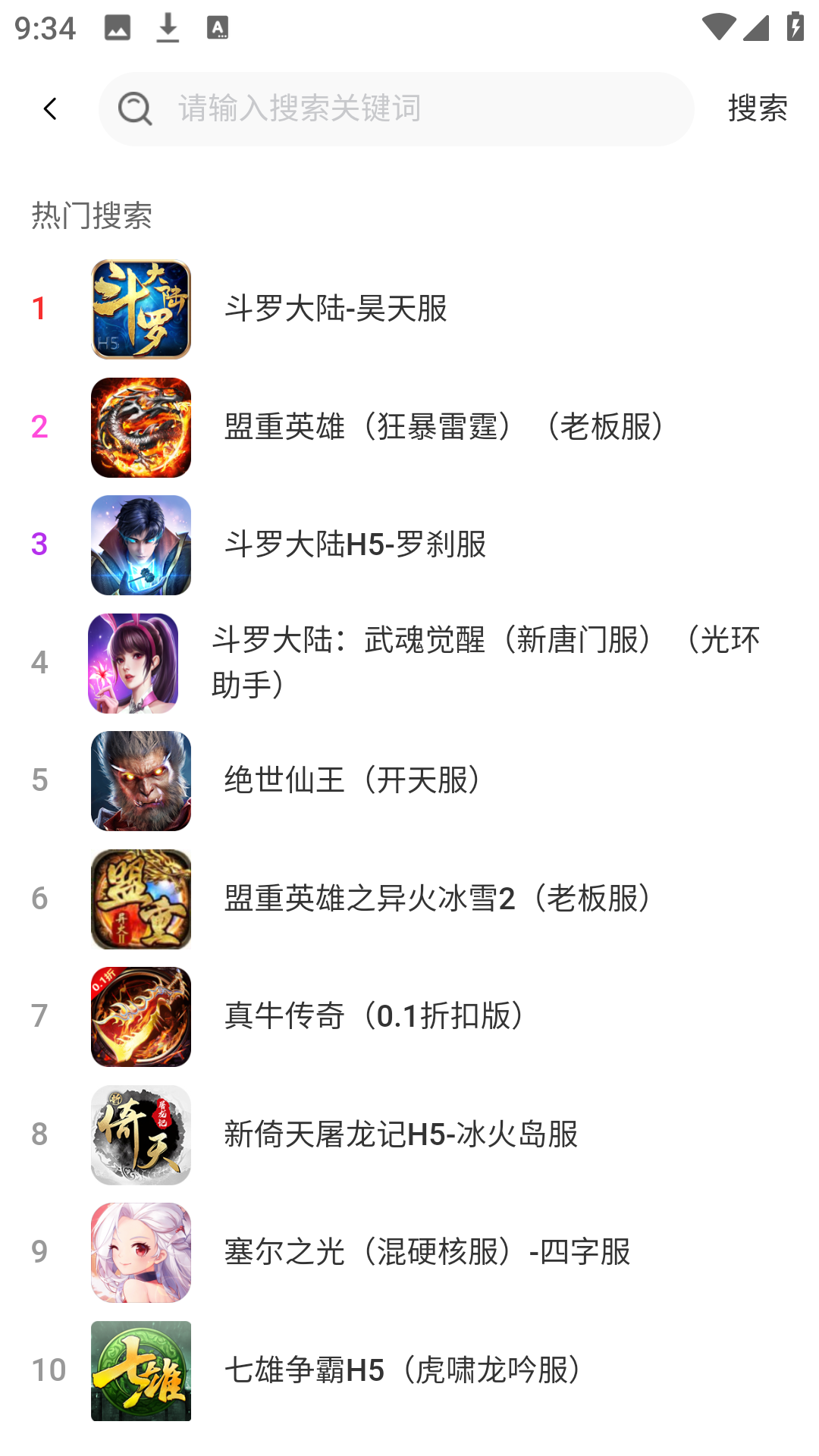Open search result 塞尔之光（混硬核服）-四字服
The width and height of the screenshot is (819, 1456).
pyautogui.click(x=427, y=1252)
